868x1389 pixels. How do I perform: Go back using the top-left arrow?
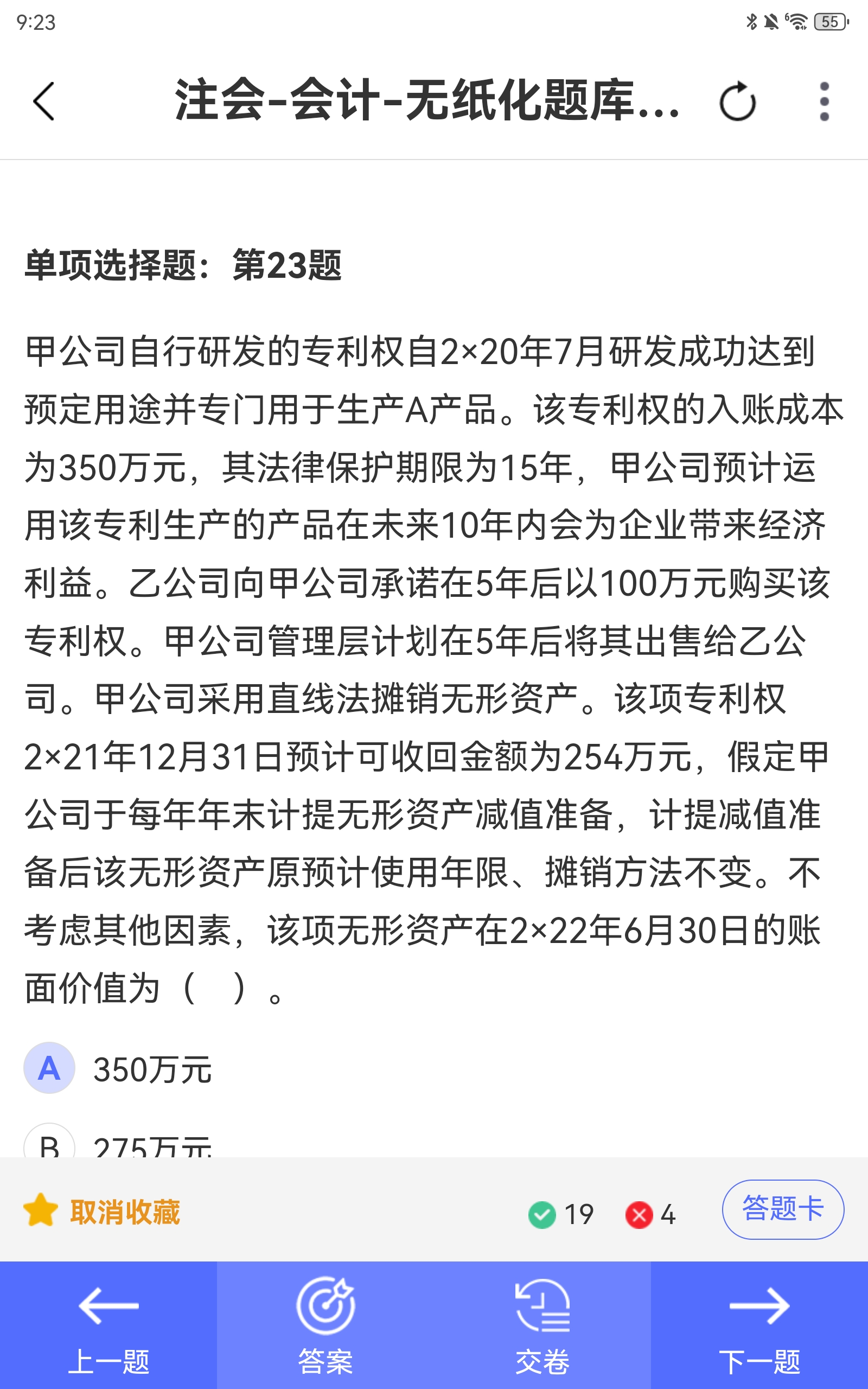tap(43, 101)
